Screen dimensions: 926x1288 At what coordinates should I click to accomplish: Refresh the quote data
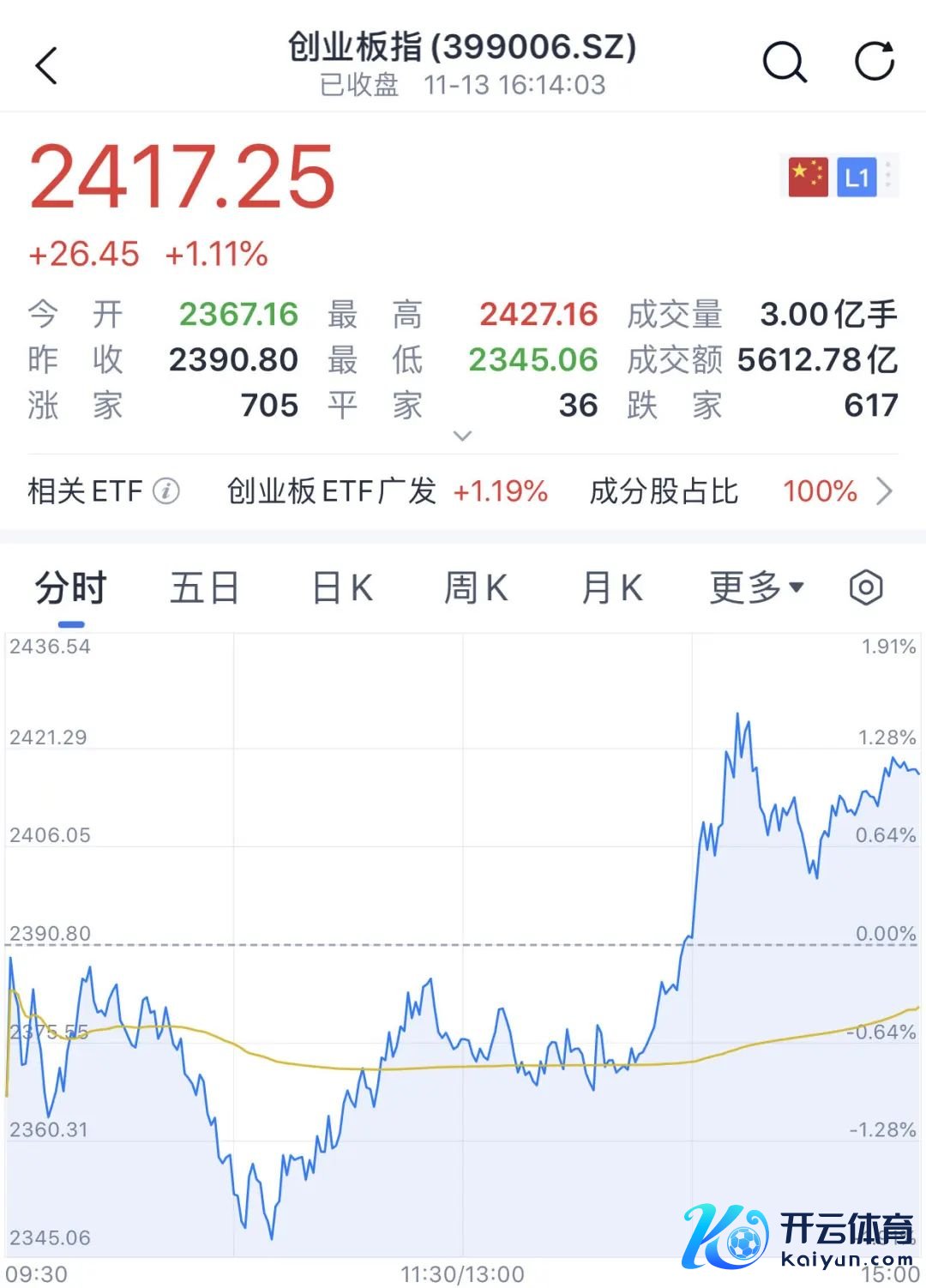875,62
